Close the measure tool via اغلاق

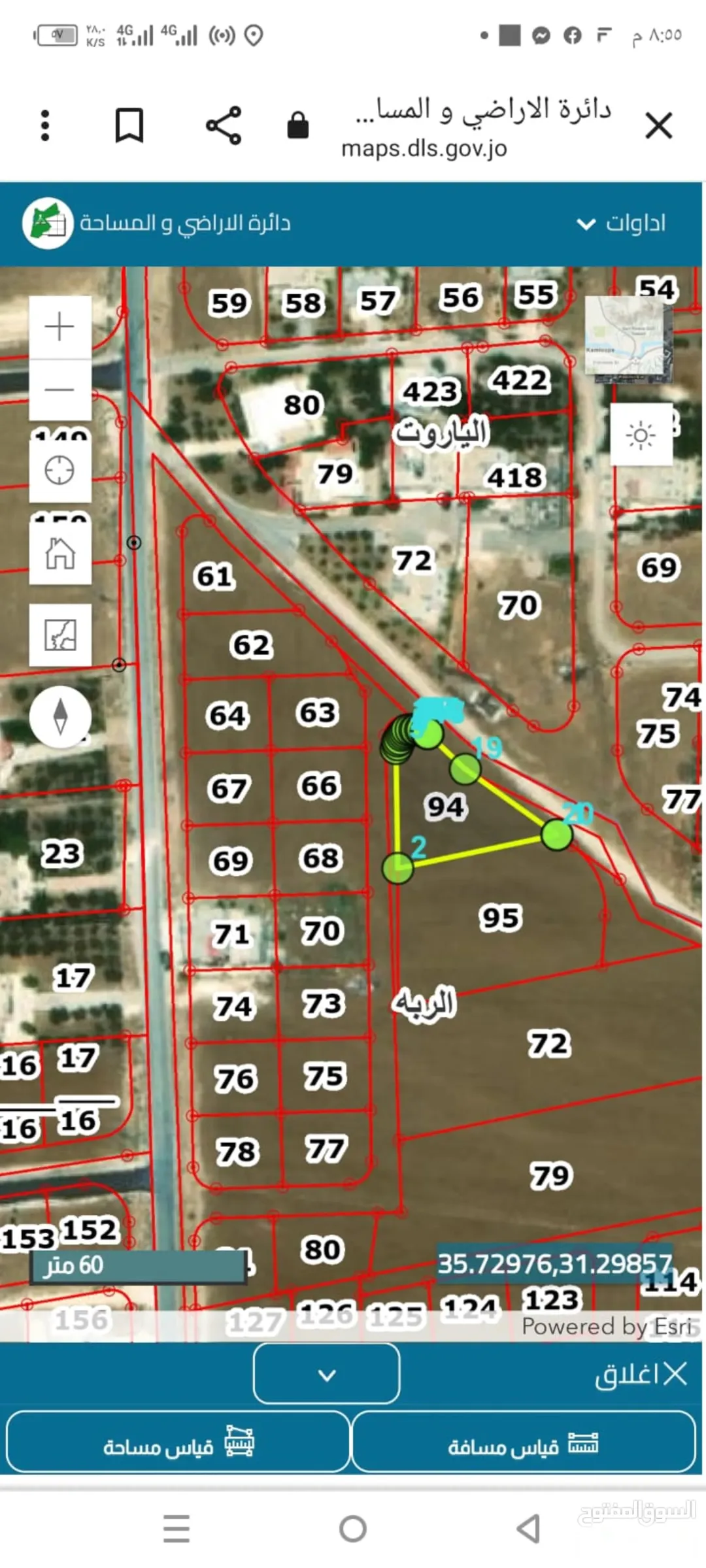(x=641, y=1374)
